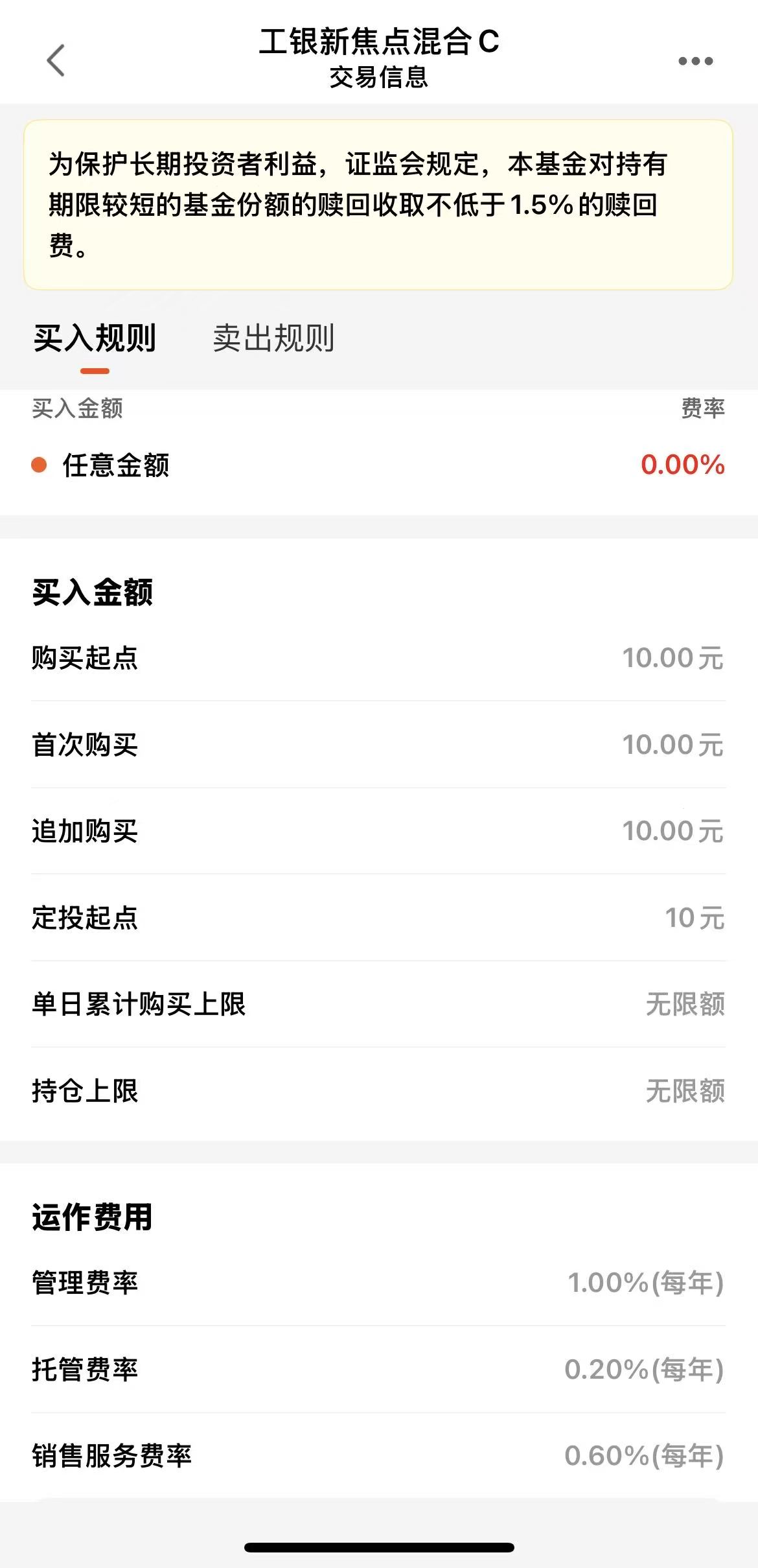This screenshot has width=758, height=1568.
Task: Select the 买入规则 tab
Action: point(95,338)
